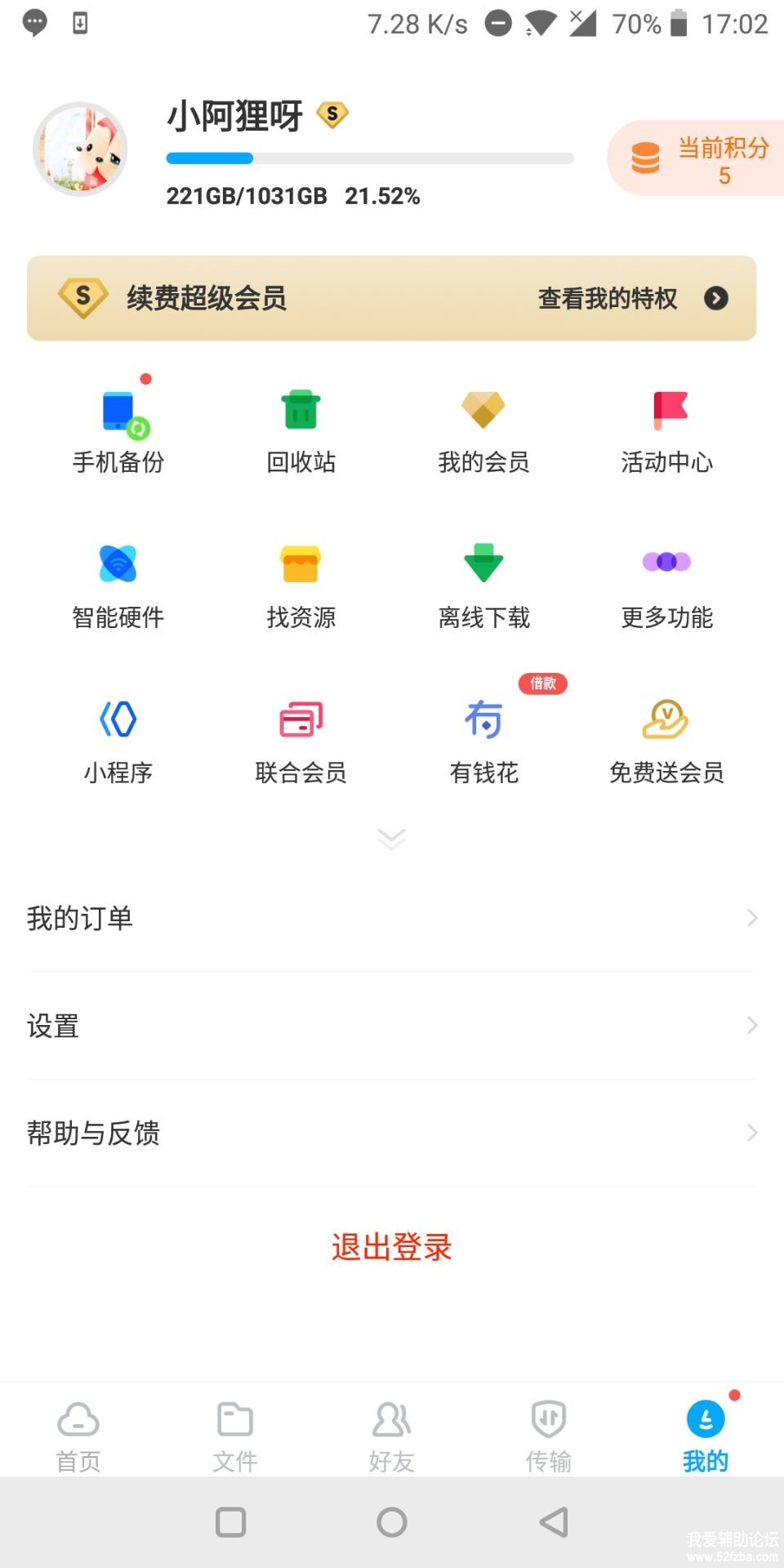
Task: Expand the feature grid with the down chevron
Action: (391, 839)
